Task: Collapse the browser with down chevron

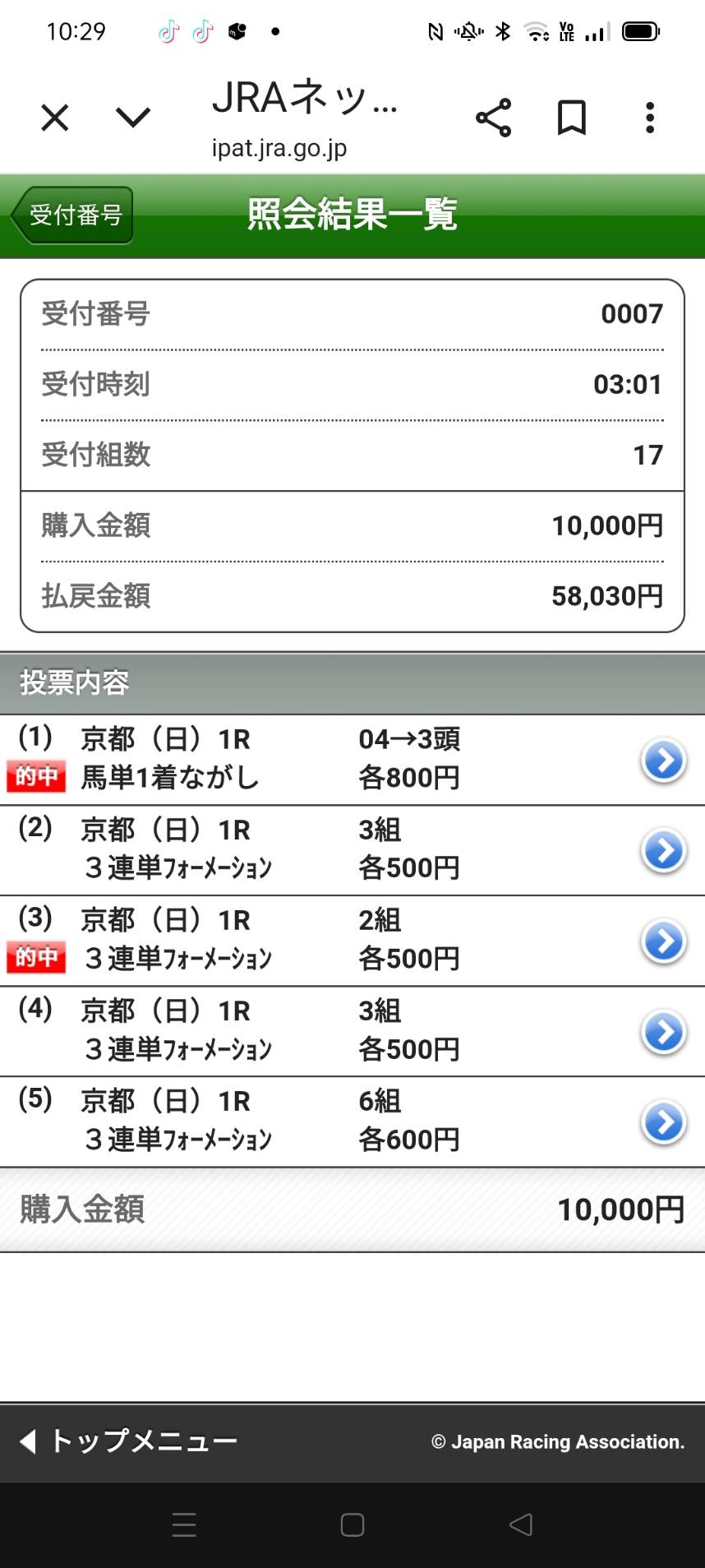Action: (133, 118)
